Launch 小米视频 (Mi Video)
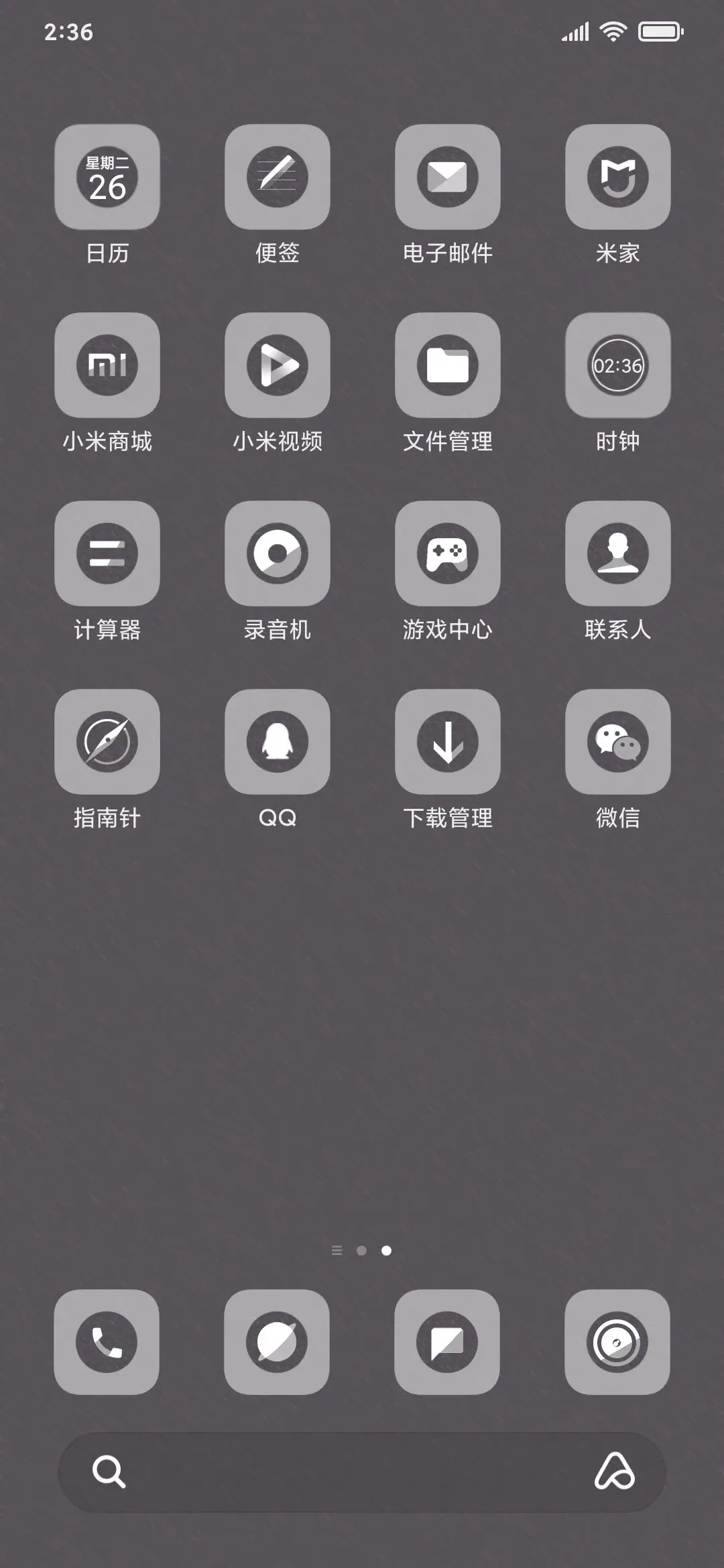Image resolution: width=724 pixels, height=1568 pixels. click(278, 365)
